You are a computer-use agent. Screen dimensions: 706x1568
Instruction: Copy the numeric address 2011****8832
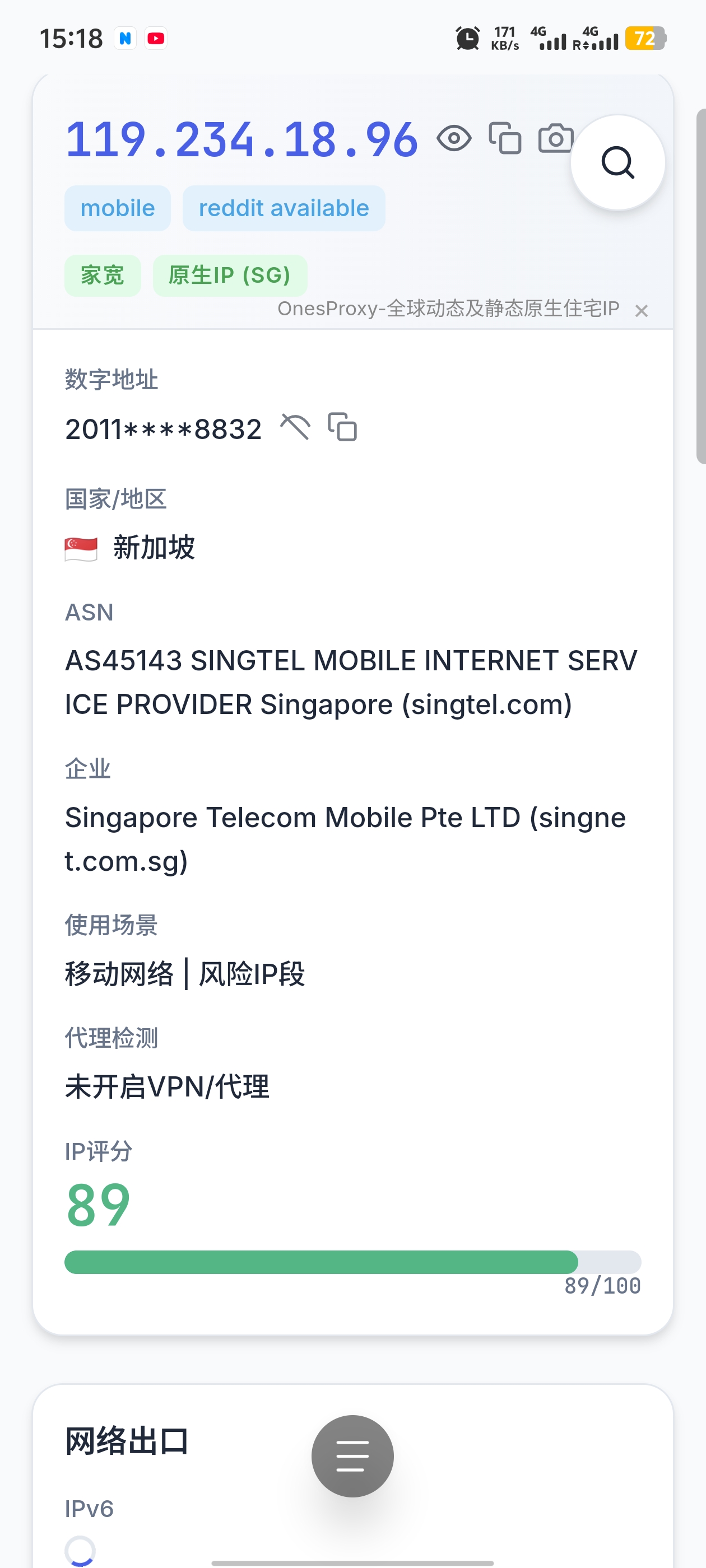click(x=342, y=427)
